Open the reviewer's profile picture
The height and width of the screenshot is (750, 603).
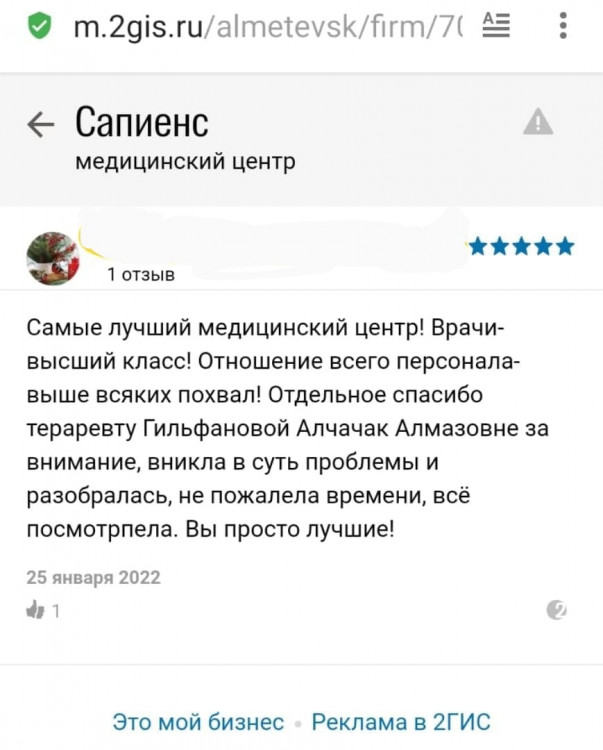tap(52, 258)
